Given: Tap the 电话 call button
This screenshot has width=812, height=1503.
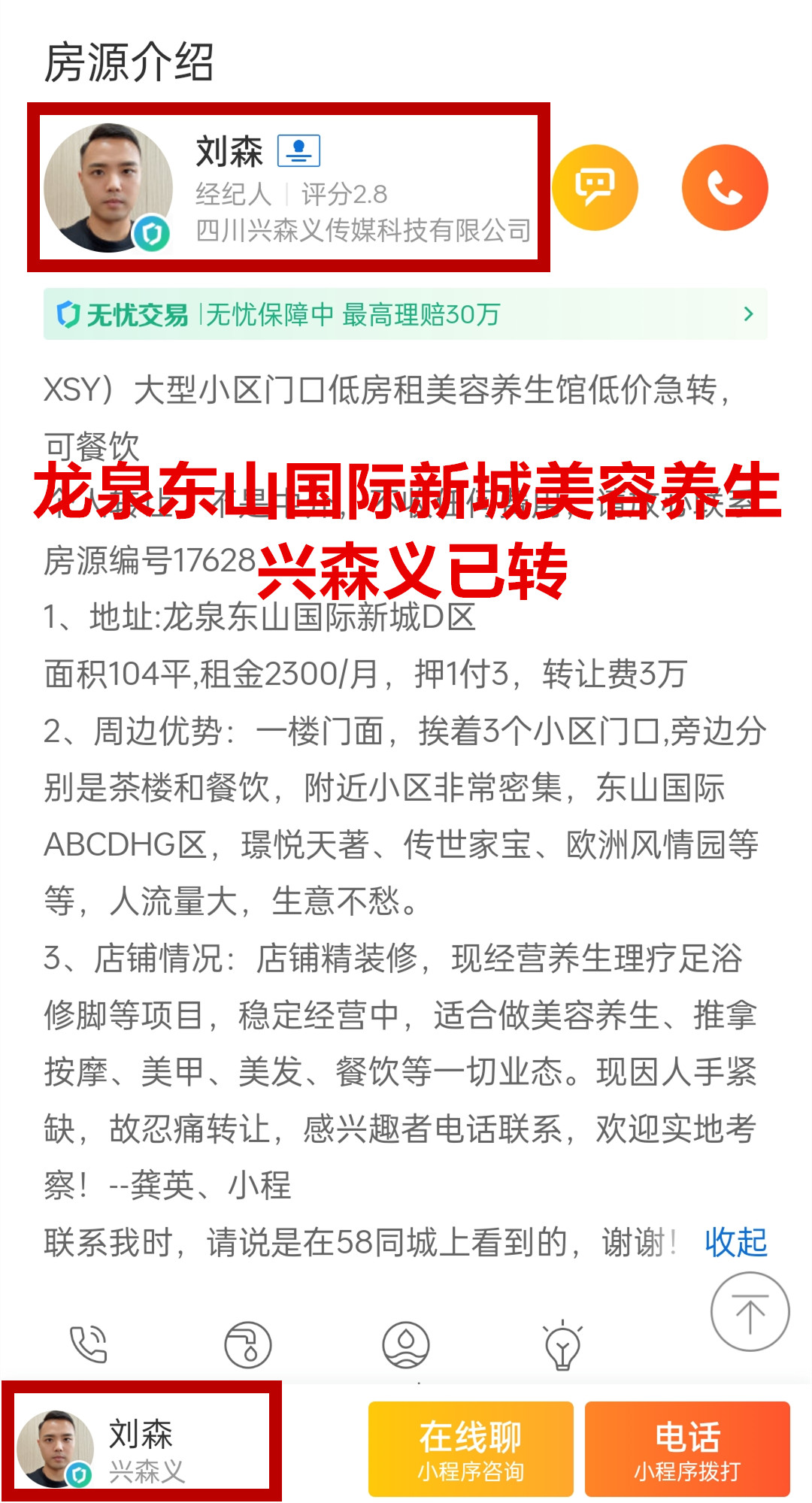Looking at the screenshot, I should pos(687,1448).
